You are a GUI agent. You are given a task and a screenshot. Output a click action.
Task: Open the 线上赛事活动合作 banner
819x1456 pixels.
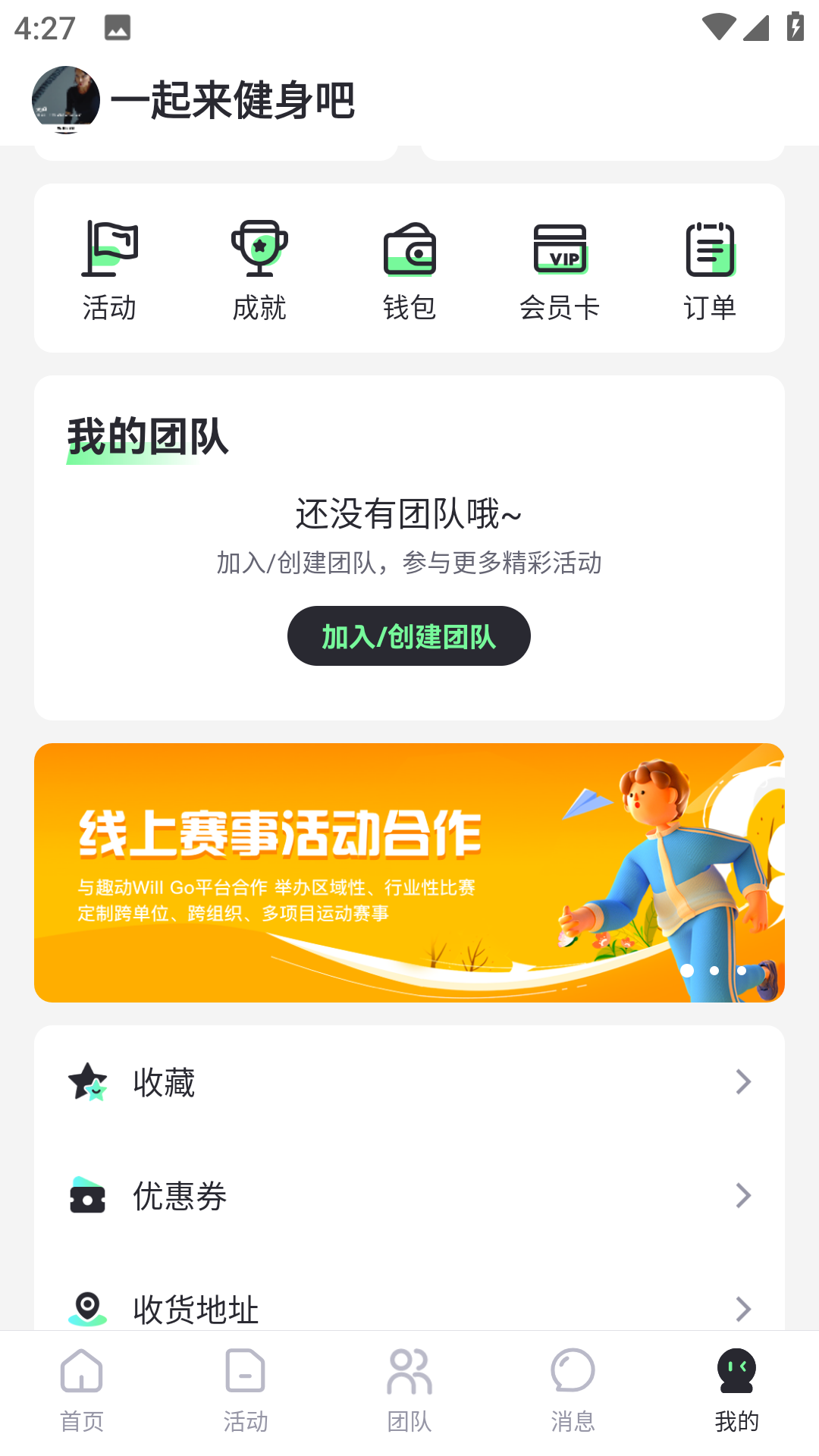[409, 872]
